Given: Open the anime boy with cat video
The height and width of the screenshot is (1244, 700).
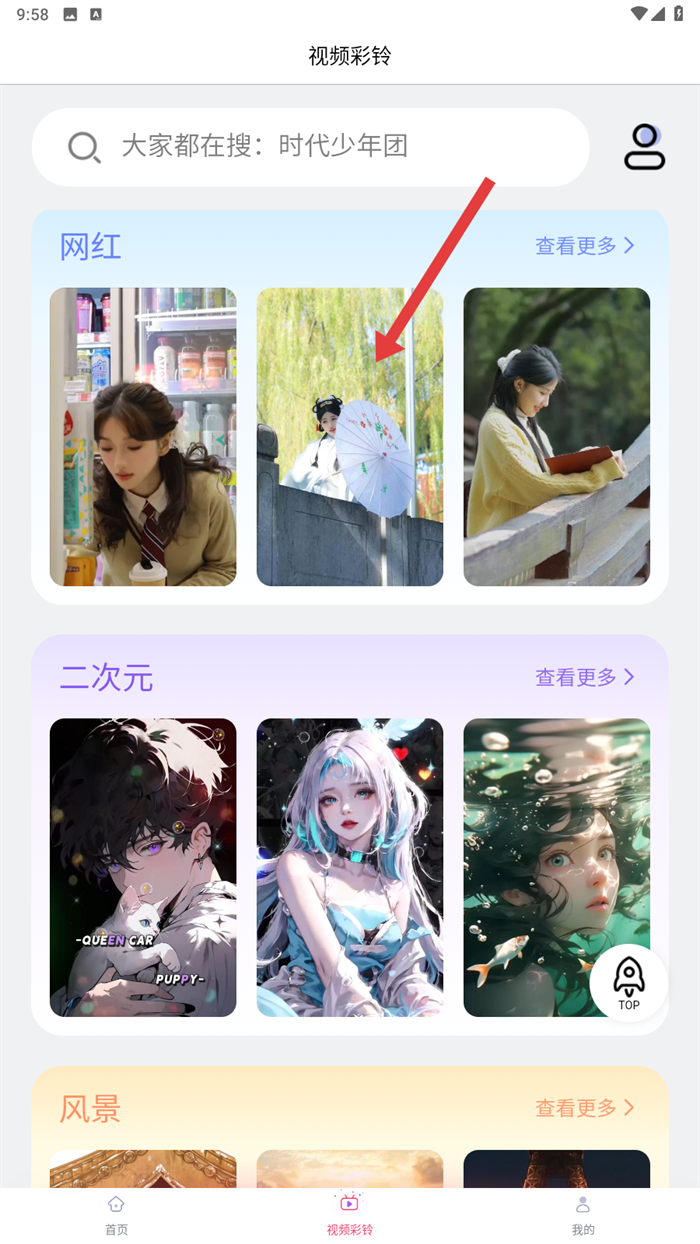Looking at the screenshot, I should point(143,867).
